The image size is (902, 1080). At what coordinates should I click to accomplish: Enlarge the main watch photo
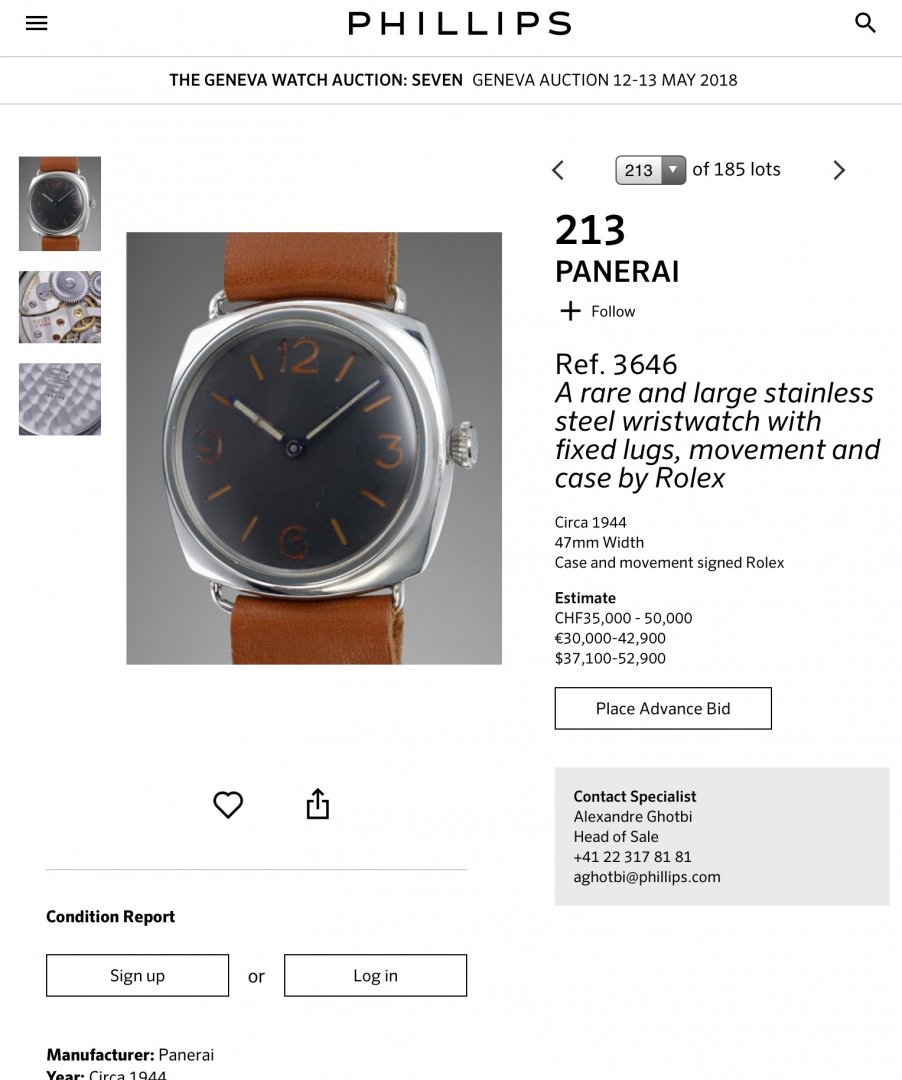[314, 448]
